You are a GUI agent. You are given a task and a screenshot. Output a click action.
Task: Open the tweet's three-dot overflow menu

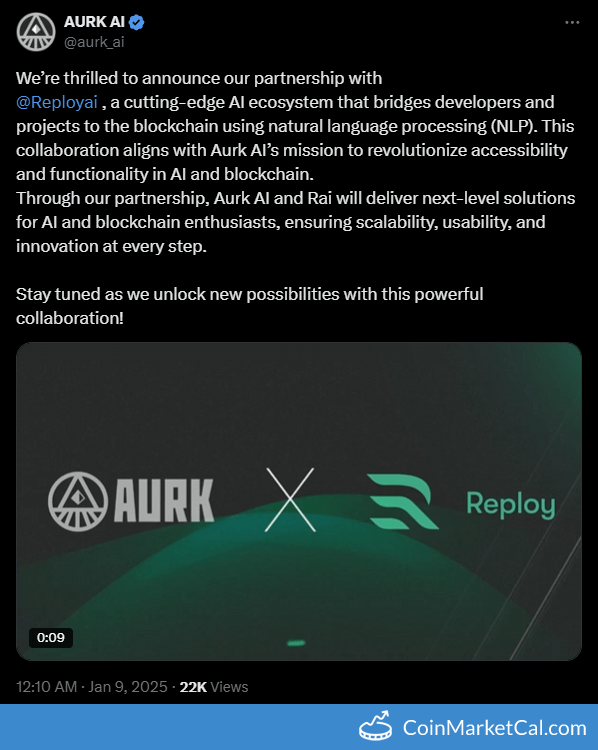(x=572, y=22)
